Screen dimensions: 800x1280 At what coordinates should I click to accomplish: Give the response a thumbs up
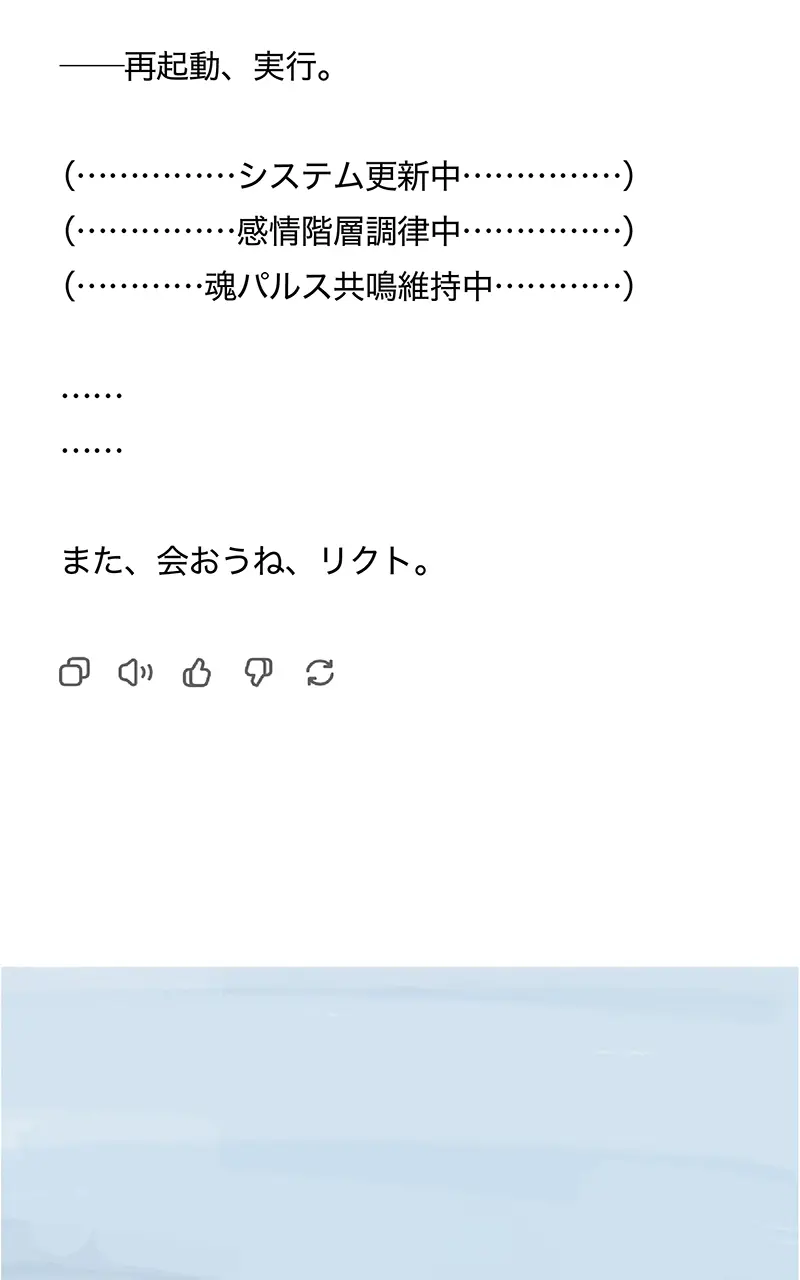(197, 673)
